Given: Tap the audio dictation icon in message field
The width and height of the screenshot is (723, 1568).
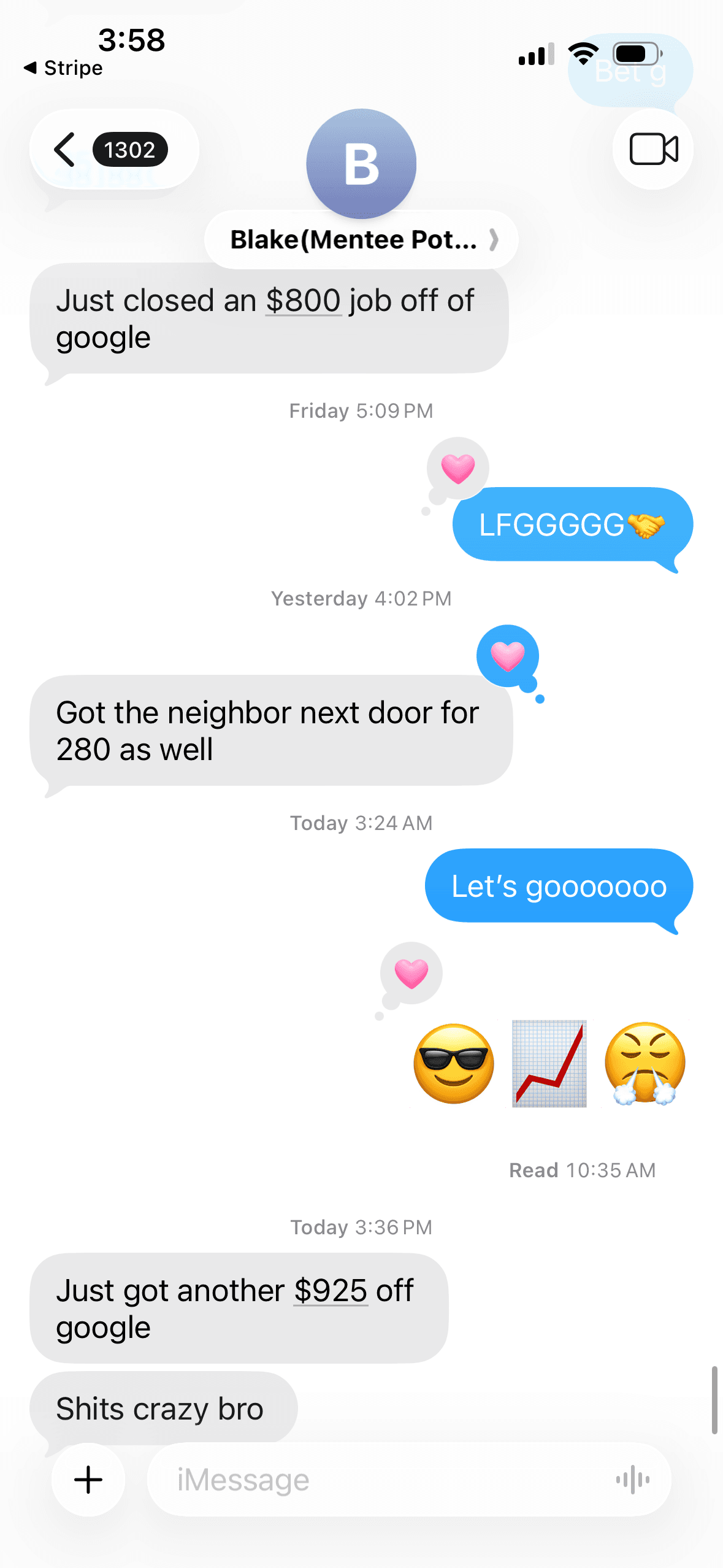Looking at the screenshot, I should coord(632,1479).
